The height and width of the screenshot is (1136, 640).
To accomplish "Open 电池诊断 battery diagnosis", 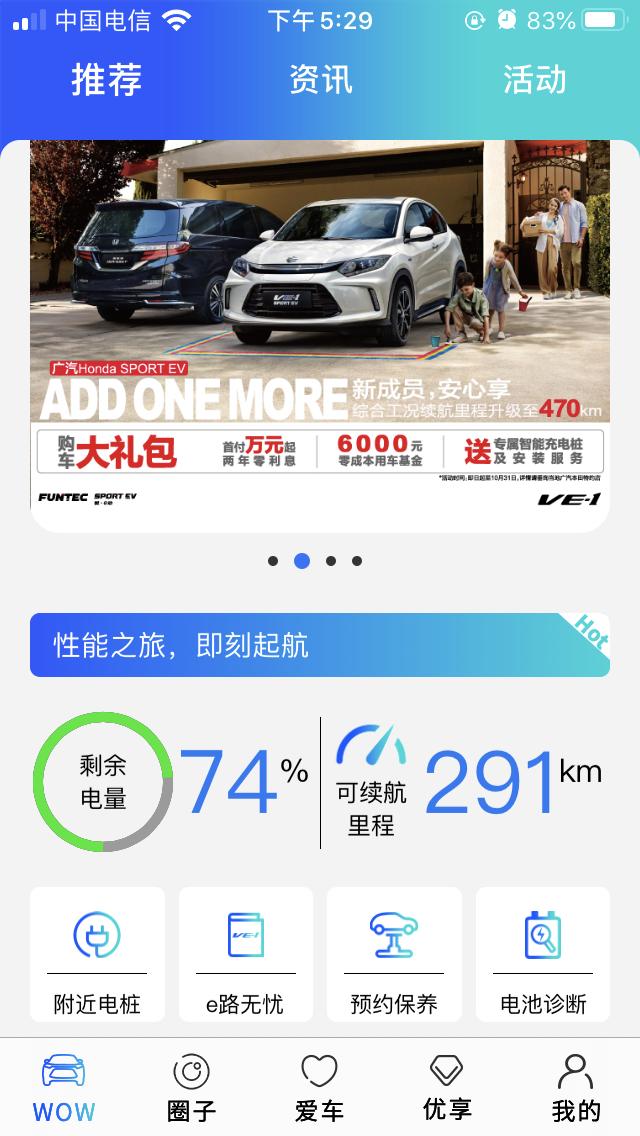I will coord(543,954).
